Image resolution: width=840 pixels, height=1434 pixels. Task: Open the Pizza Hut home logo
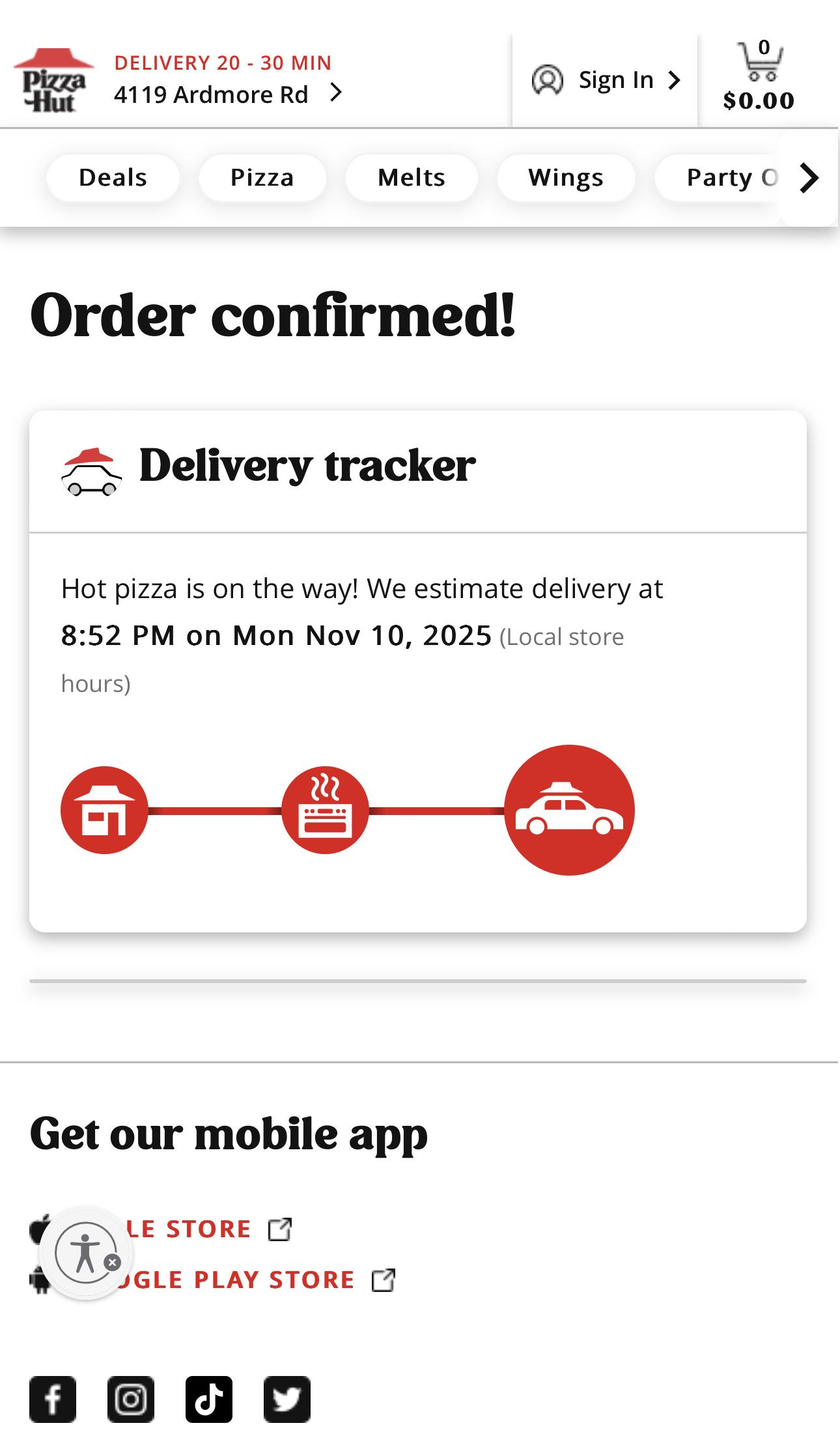53,80
